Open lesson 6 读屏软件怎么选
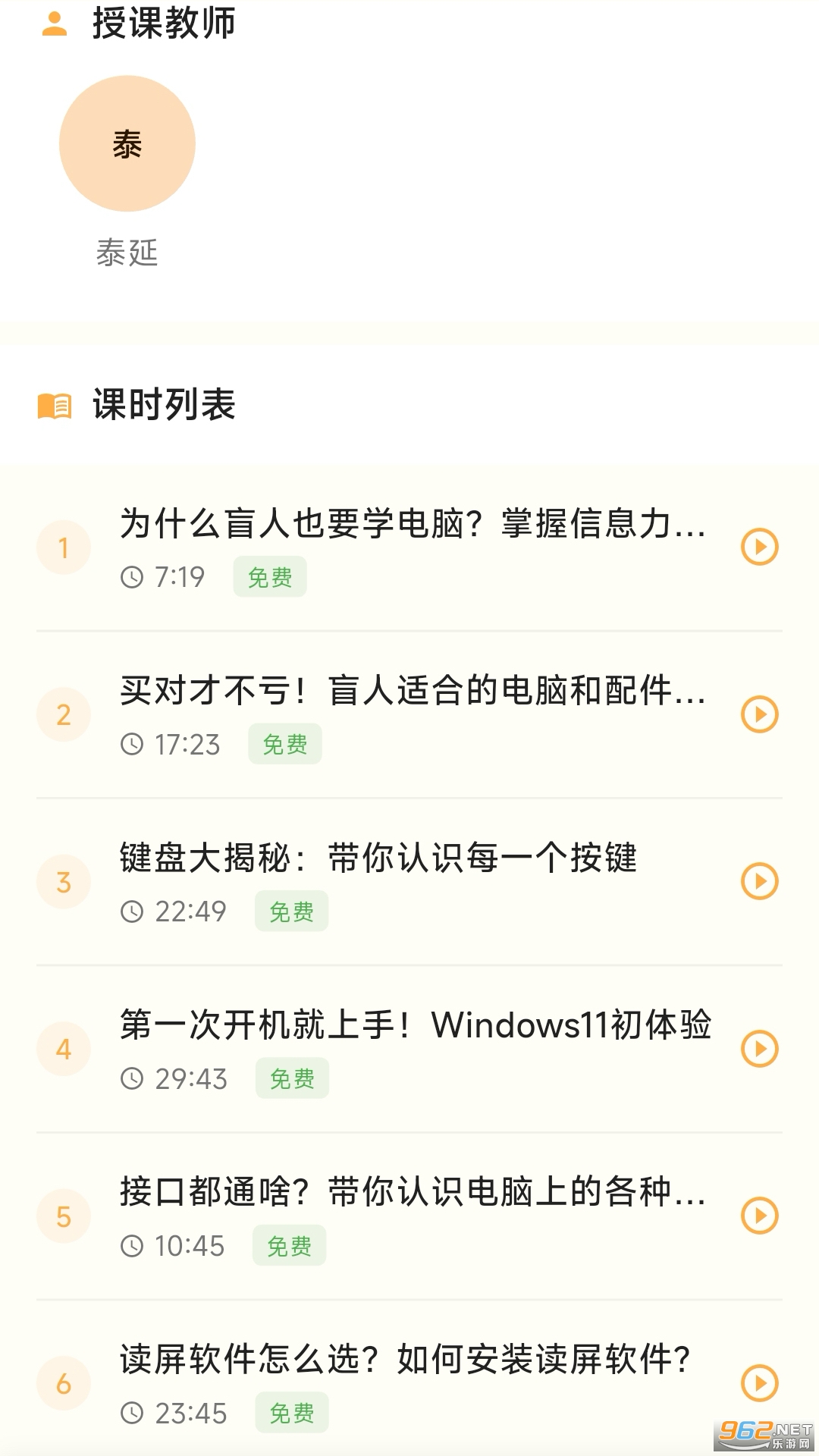The height and width of the screenshot is (1456, 819). [x=406, y=1359]
